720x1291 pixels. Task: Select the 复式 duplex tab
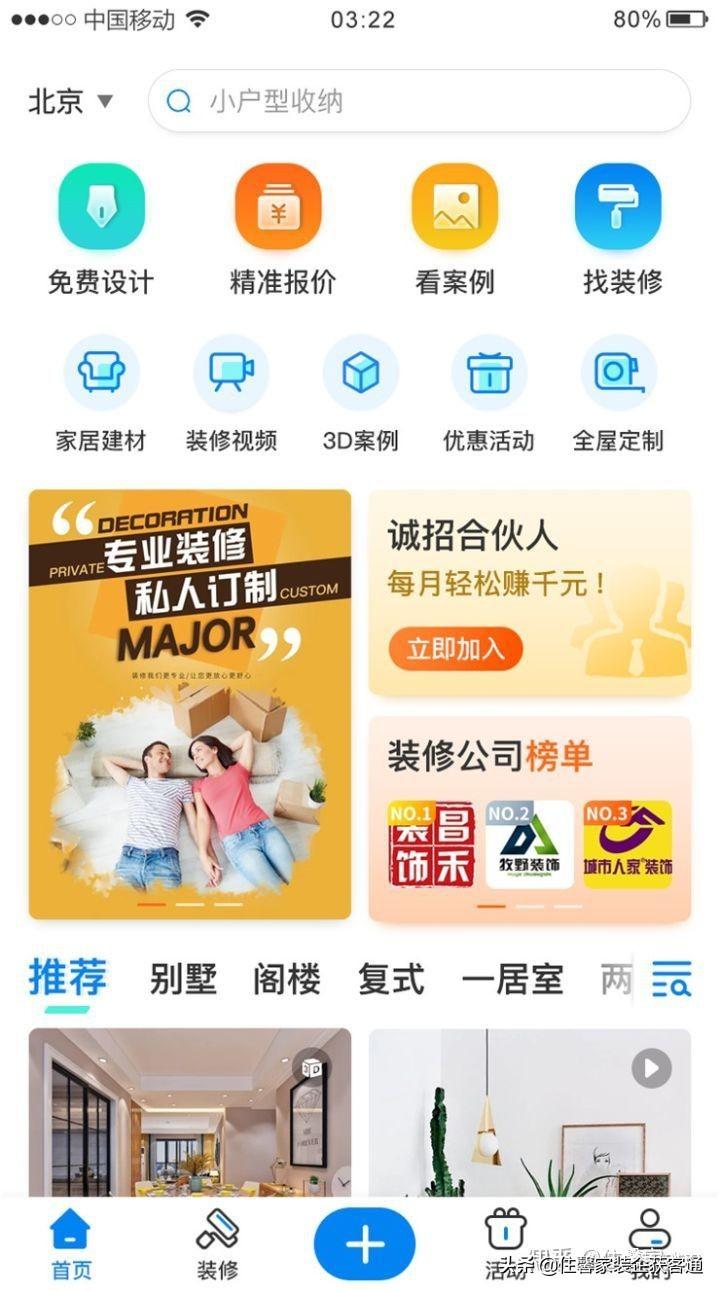click(x=392, y=980)
